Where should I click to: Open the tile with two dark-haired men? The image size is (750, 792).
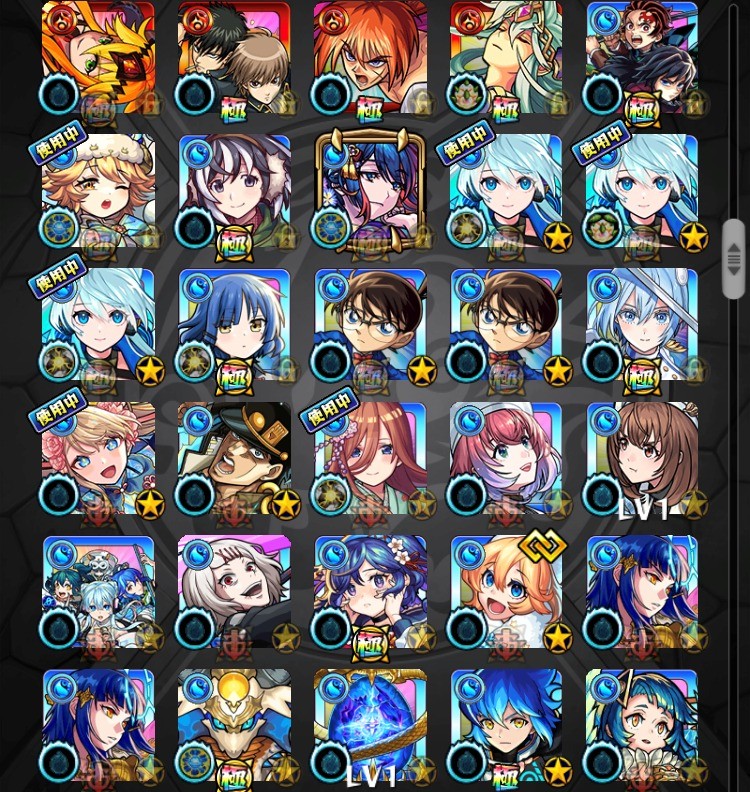tap(234, 56)
